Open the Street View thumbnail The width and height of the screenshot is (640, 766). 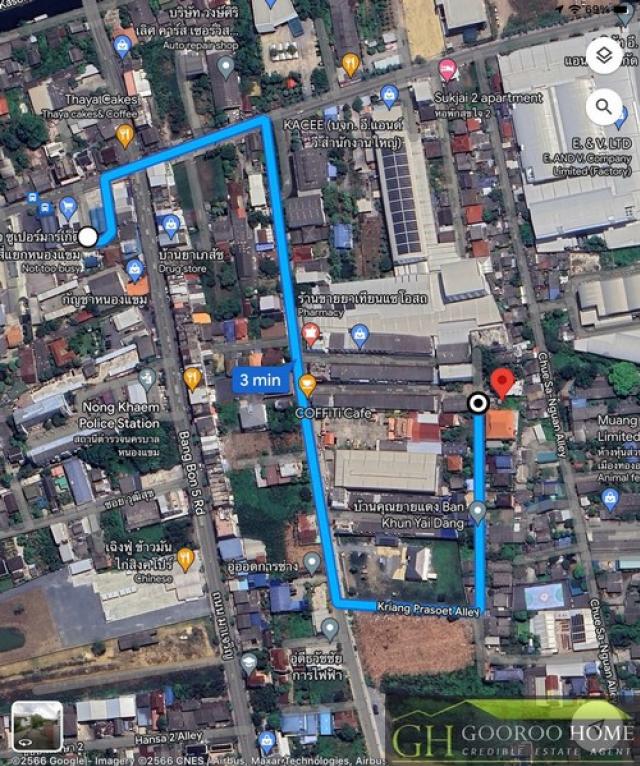coord(37,725)
